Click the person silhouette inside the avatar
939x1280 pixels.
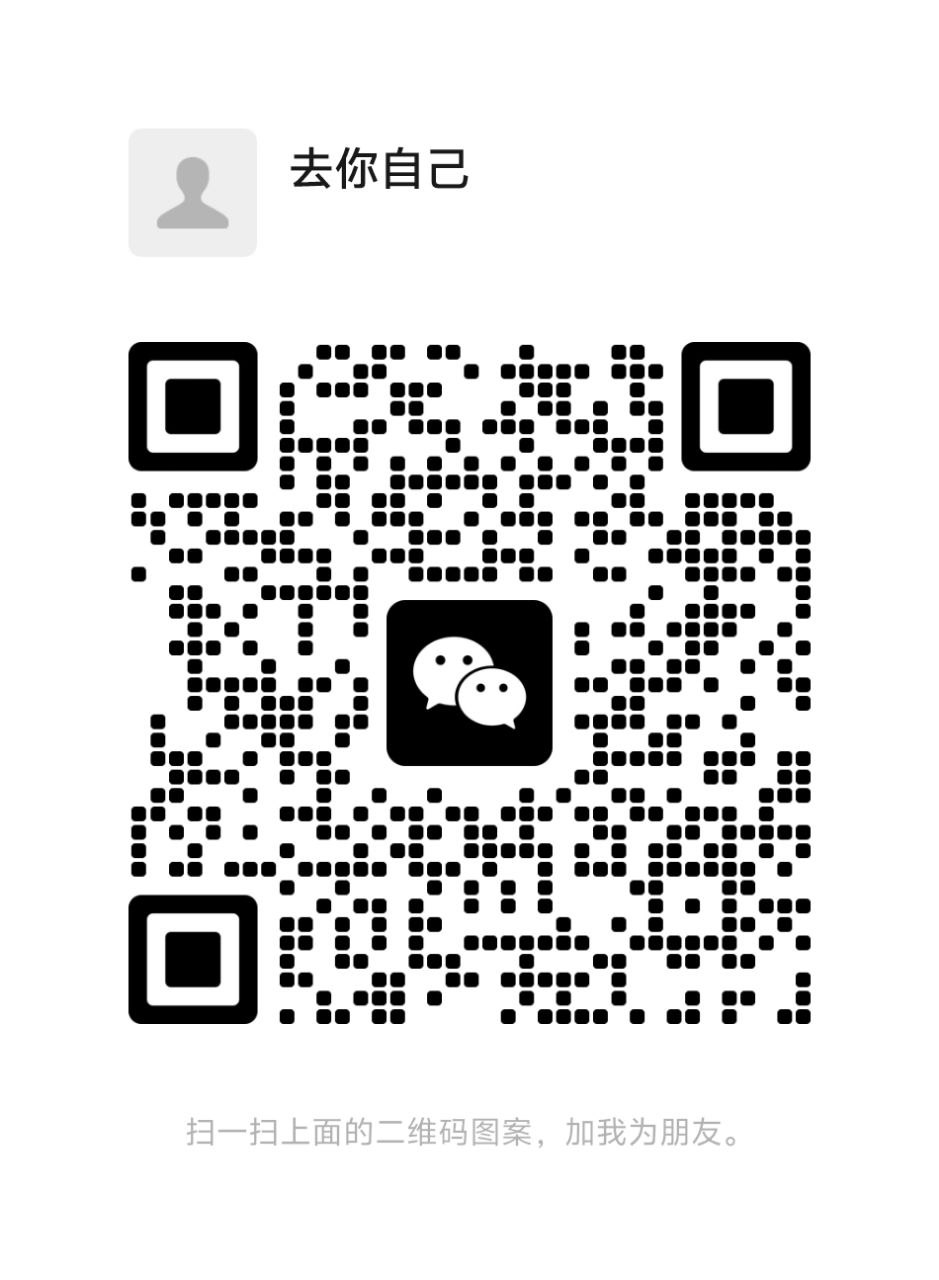[193, 195]
